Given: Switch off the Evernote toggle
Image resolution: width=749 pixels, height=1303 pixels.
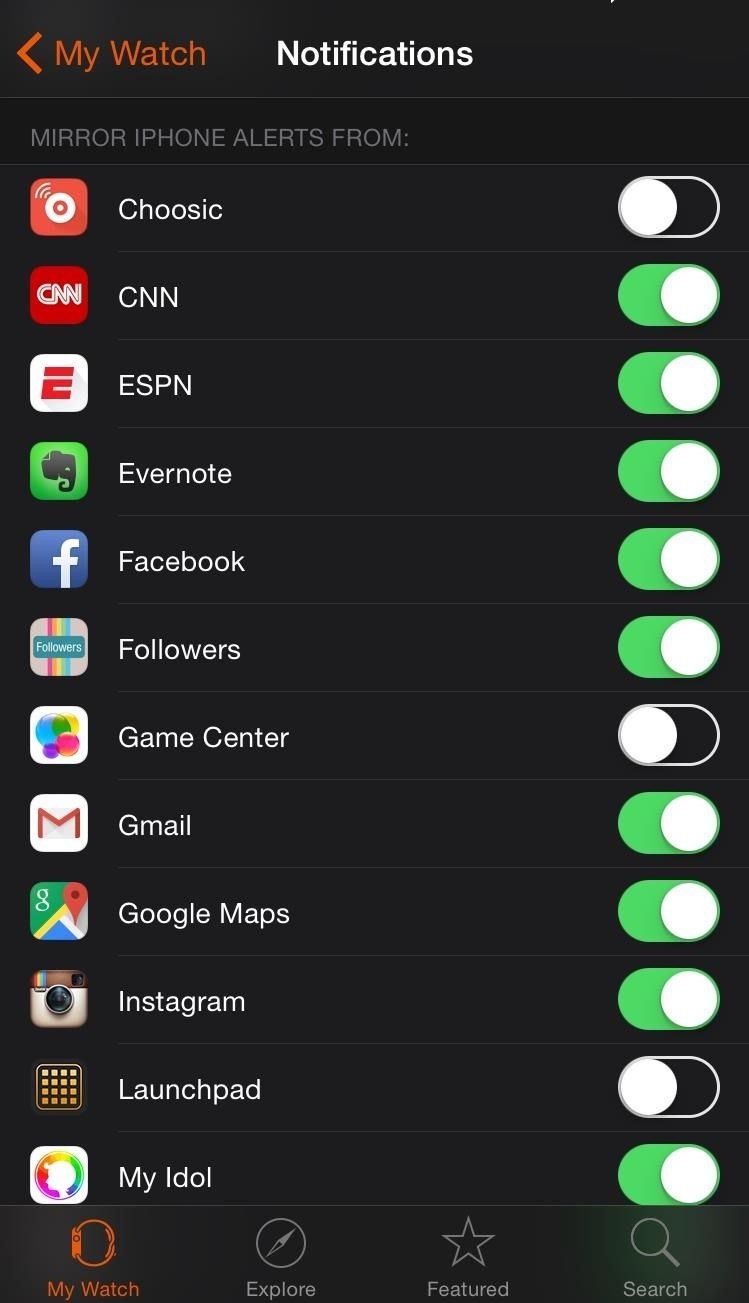Looking at the screenshot, I should (x=668, y=472).
